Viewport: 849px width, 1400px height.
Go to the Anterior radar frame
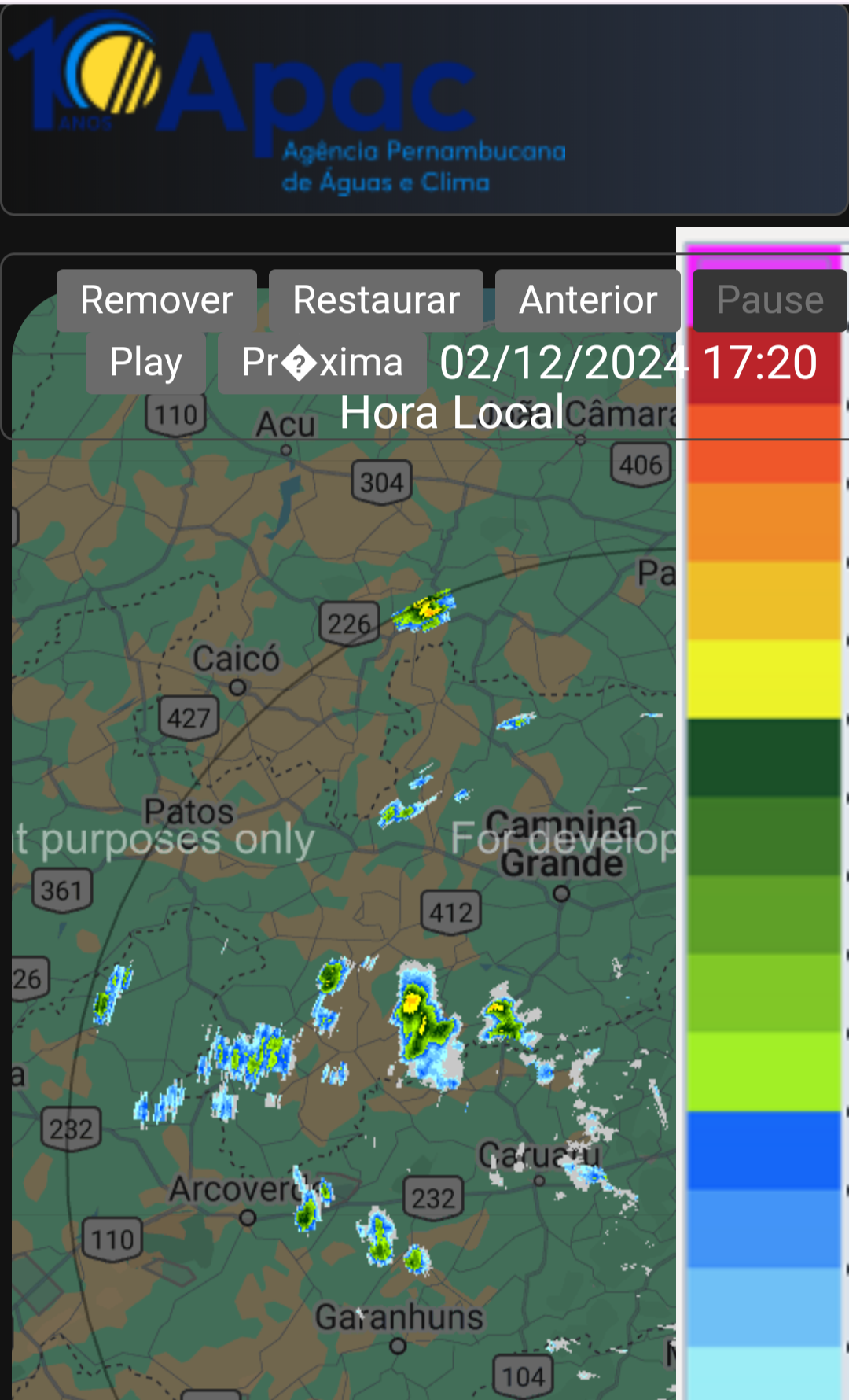pyautogui.click(x=588, y=300)
